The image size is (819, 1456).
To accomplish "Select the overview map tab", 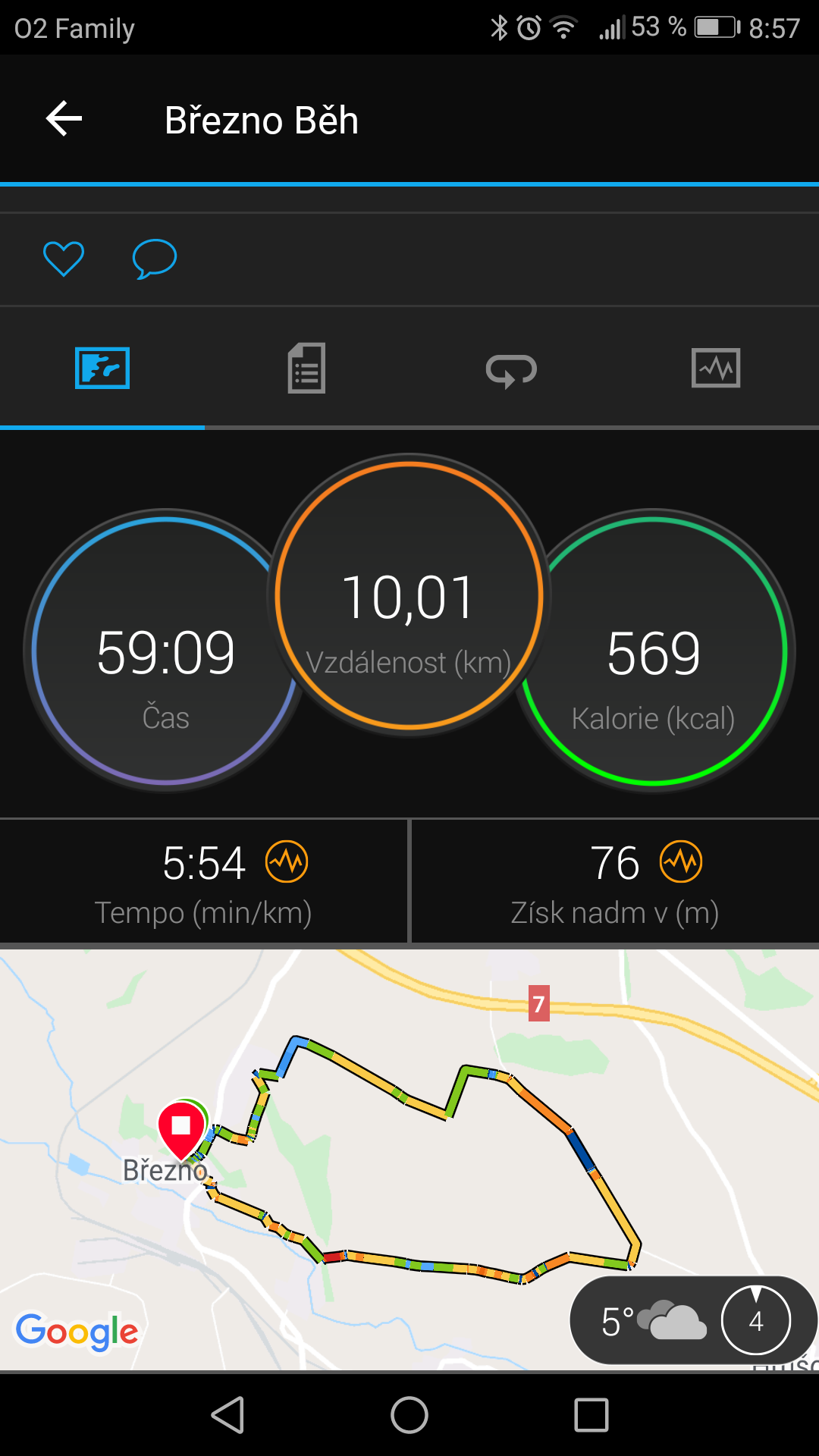I will tap(102, 368).
